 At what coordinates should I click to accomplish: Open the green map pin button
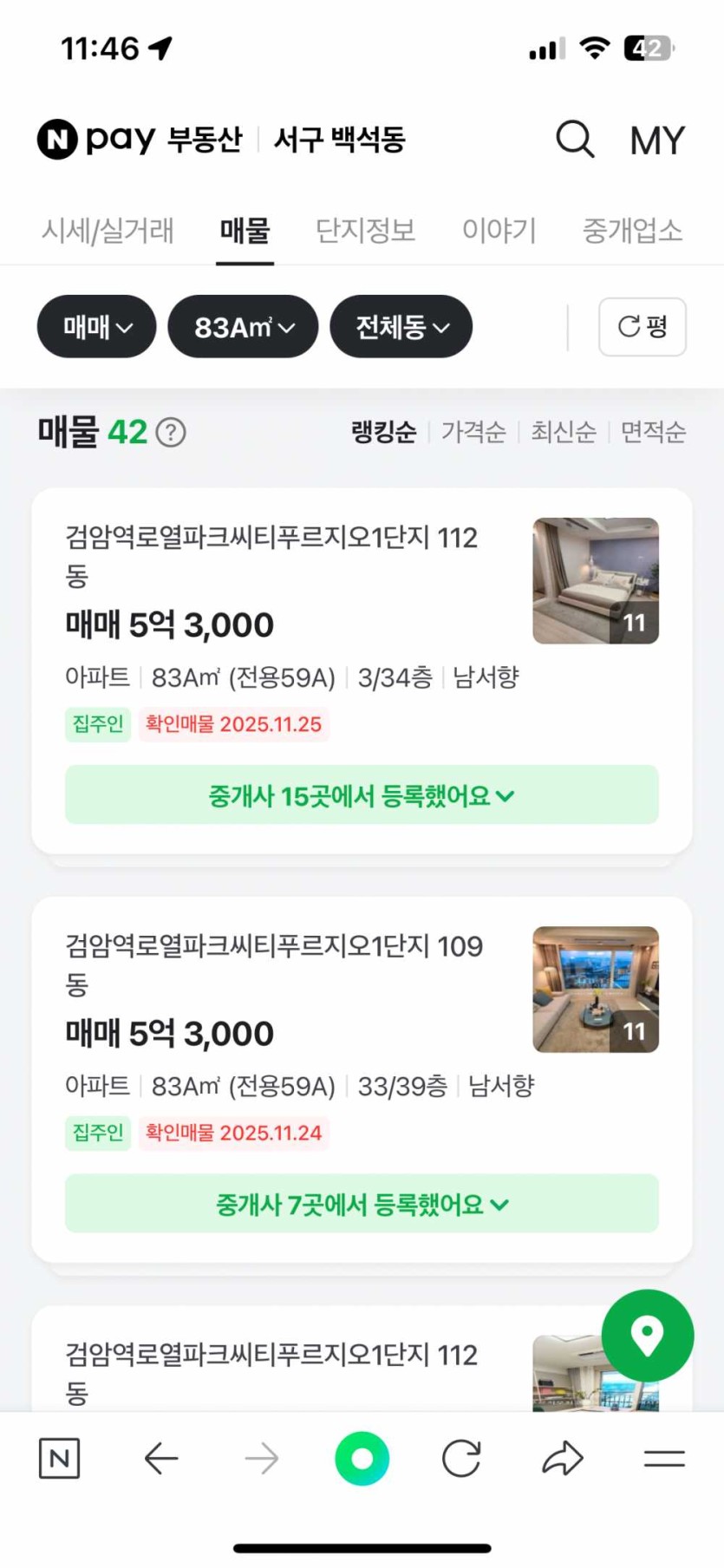[x=647, y=1336]
